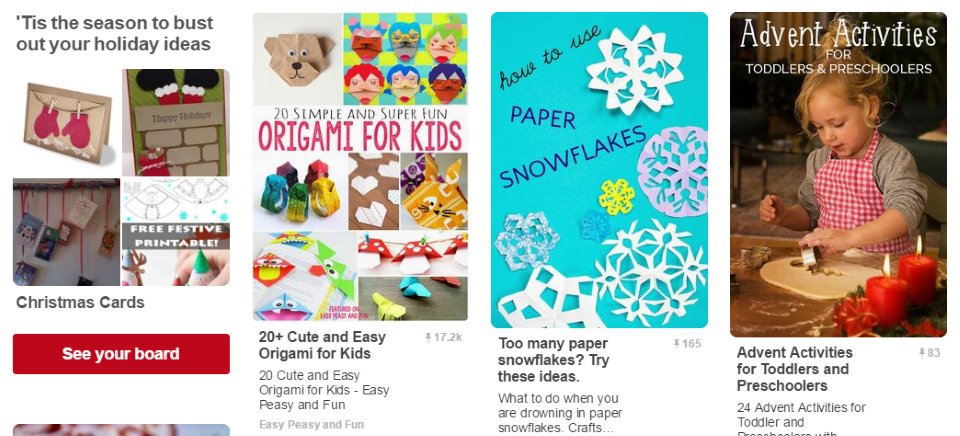Open the Christmas Cards board collage
Image resolution: width=960 pixels, height=436 pixels.
tap(121, 178)
